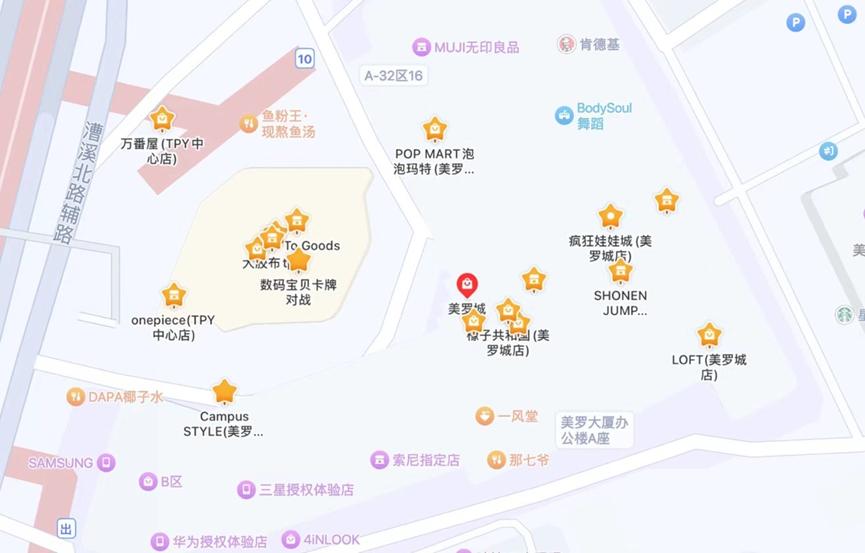Open the POP MART 泡泡玛特 favorite pin
Screen dimensions: 865x553
[435, 130]
